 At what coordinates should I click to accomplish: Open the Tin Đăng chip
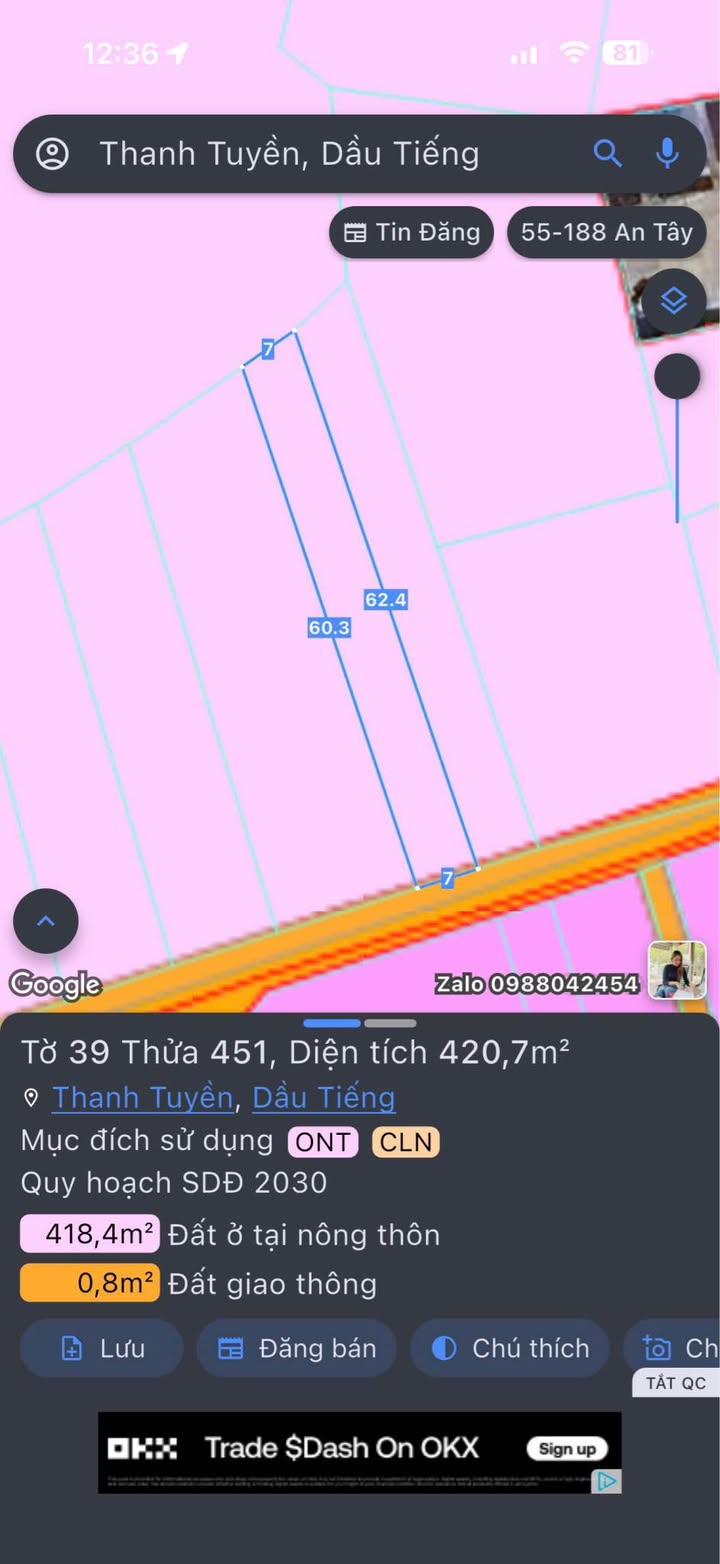(412, 233)
